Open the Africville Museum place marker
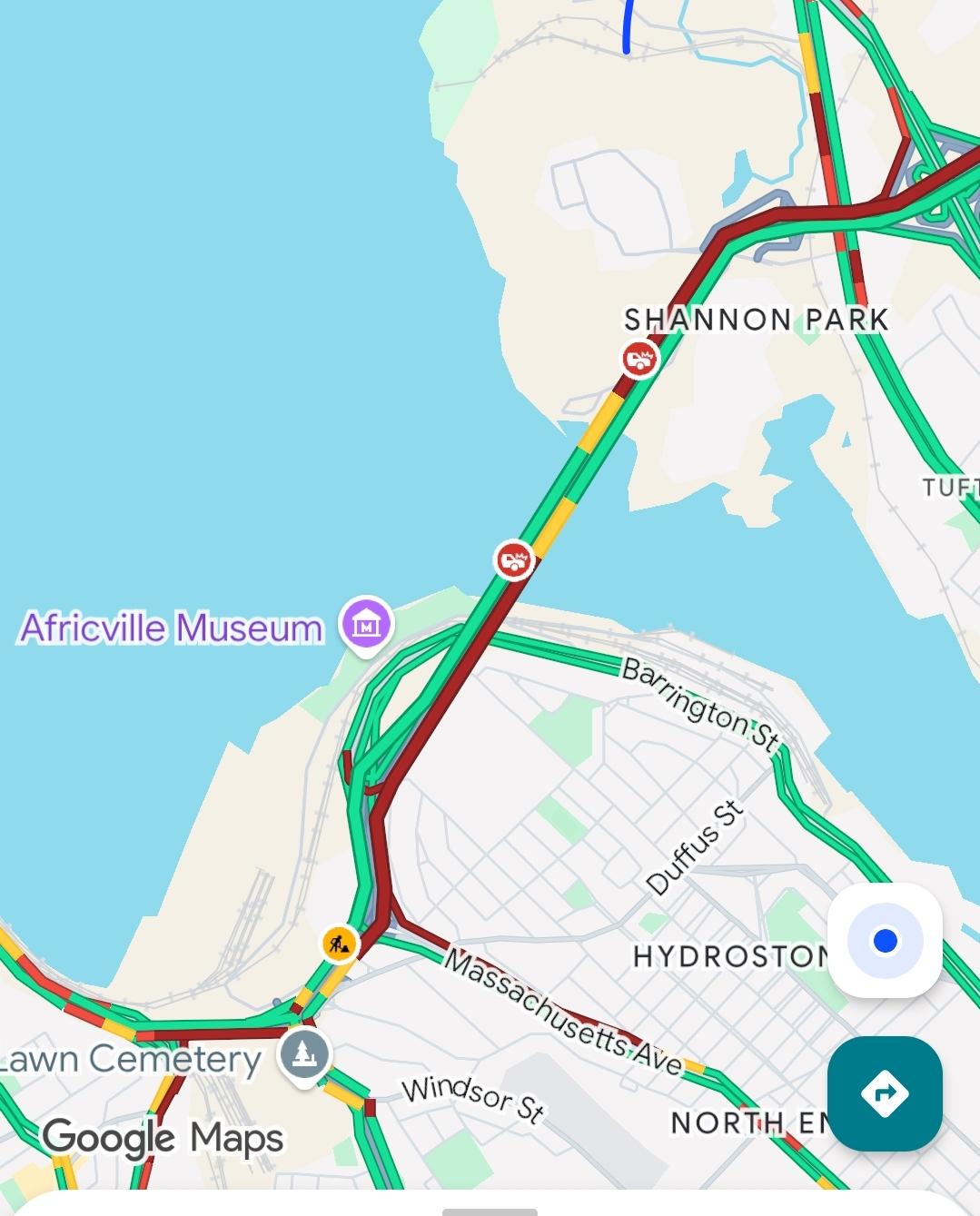This screenshot has width=980, height=1216. coord(365,625)
